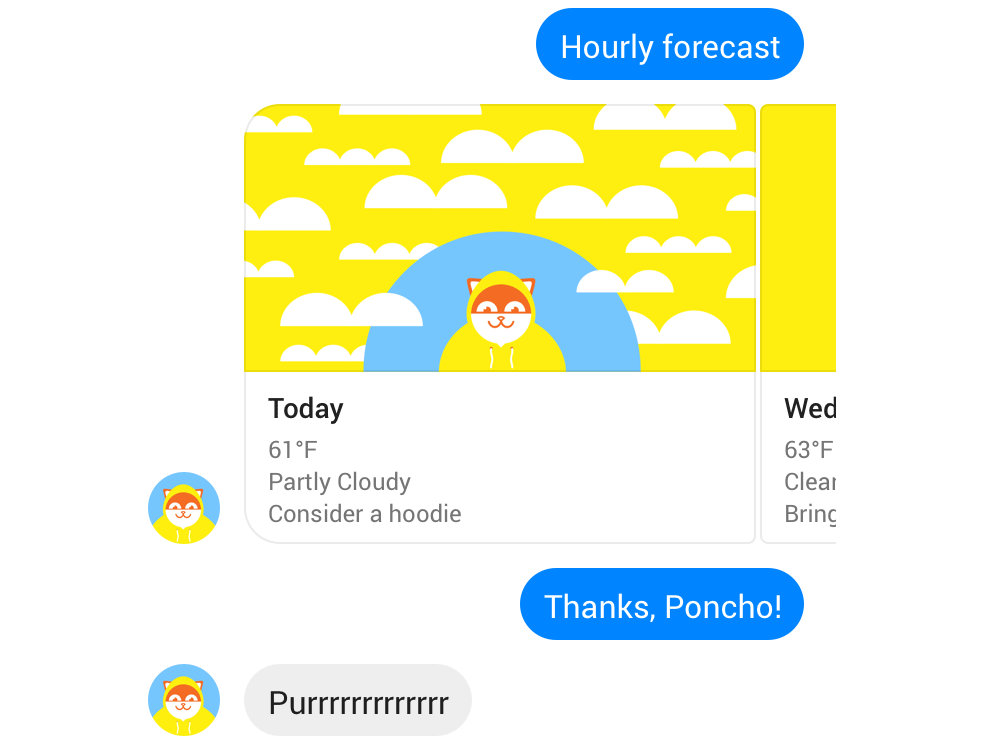Open the partially visible Wed forecast card
Screen dimensions: 1000x736
pos(799,324)
